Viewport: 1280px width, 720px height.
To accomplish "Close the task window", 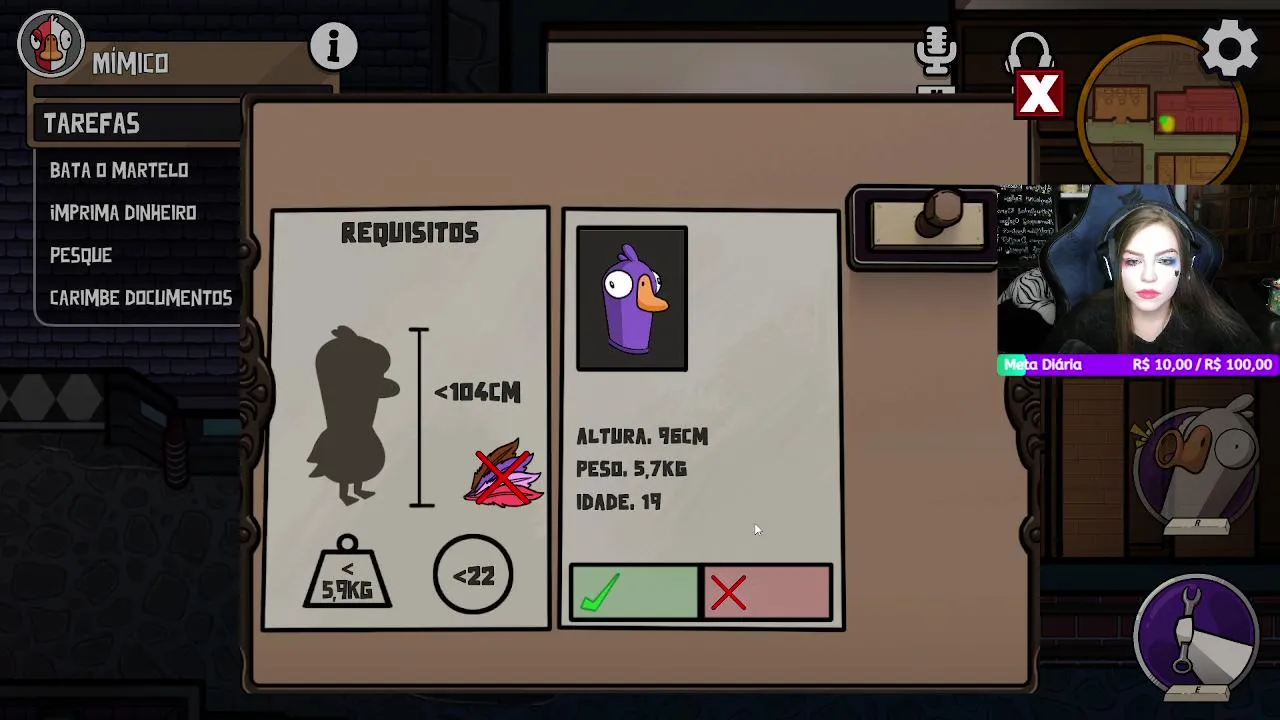I will click(1039, 94).
